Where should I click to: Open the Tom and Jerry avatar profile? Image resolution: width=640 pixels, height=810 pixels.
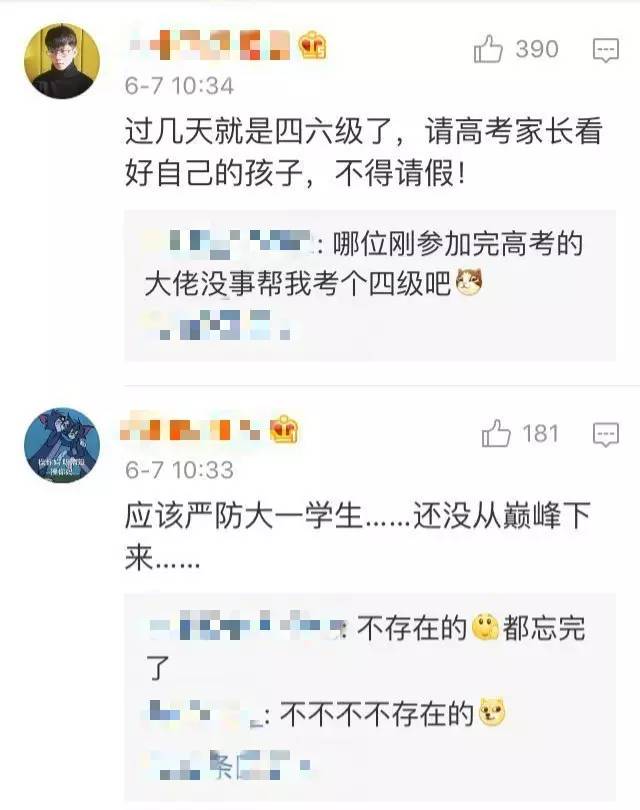[x=62, y=445]
